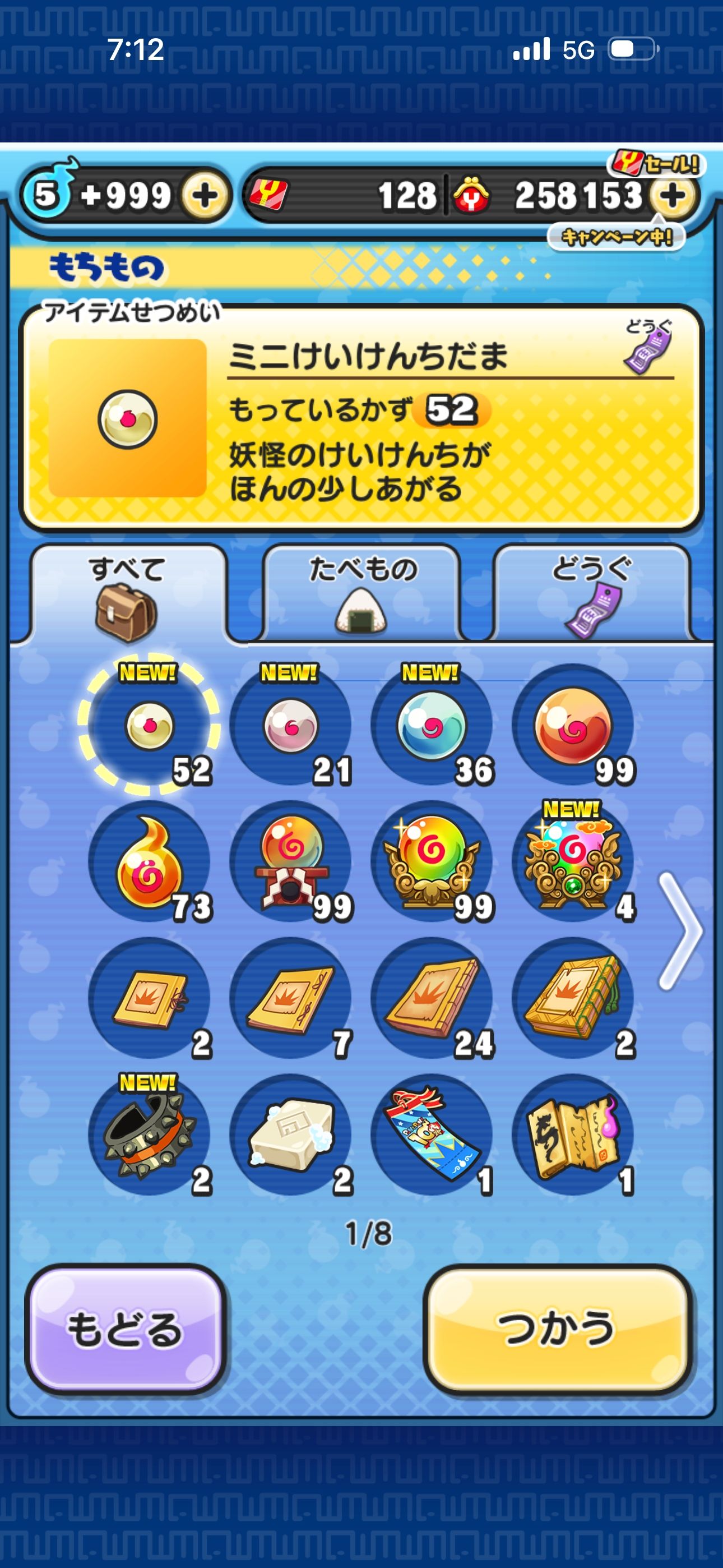The height and width of the screenshot is (1568, 723).
Task: Switch to the どうぐ tab
Action: coord(591,594)
